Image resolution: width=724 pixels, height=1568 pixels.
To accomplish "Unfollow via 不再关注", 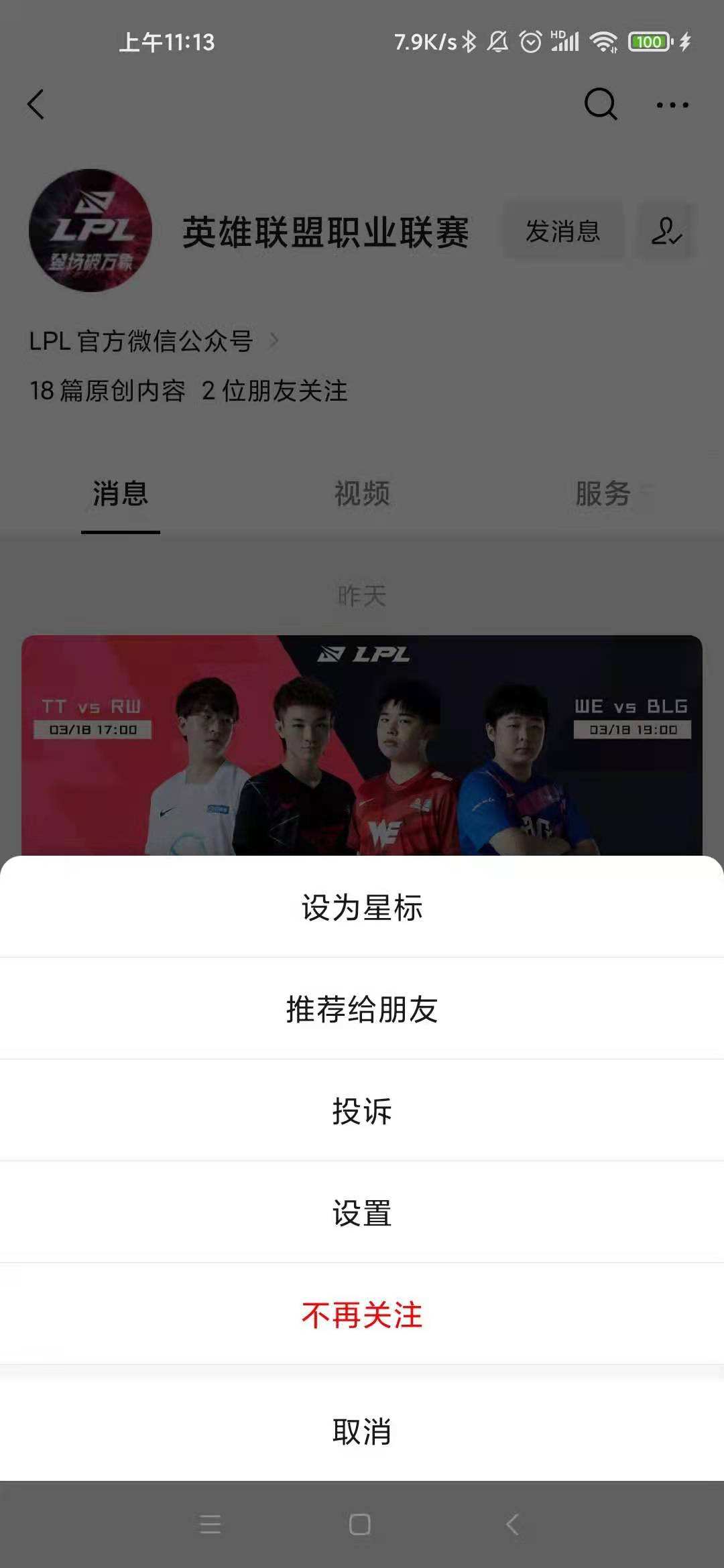I will 362,1315.
